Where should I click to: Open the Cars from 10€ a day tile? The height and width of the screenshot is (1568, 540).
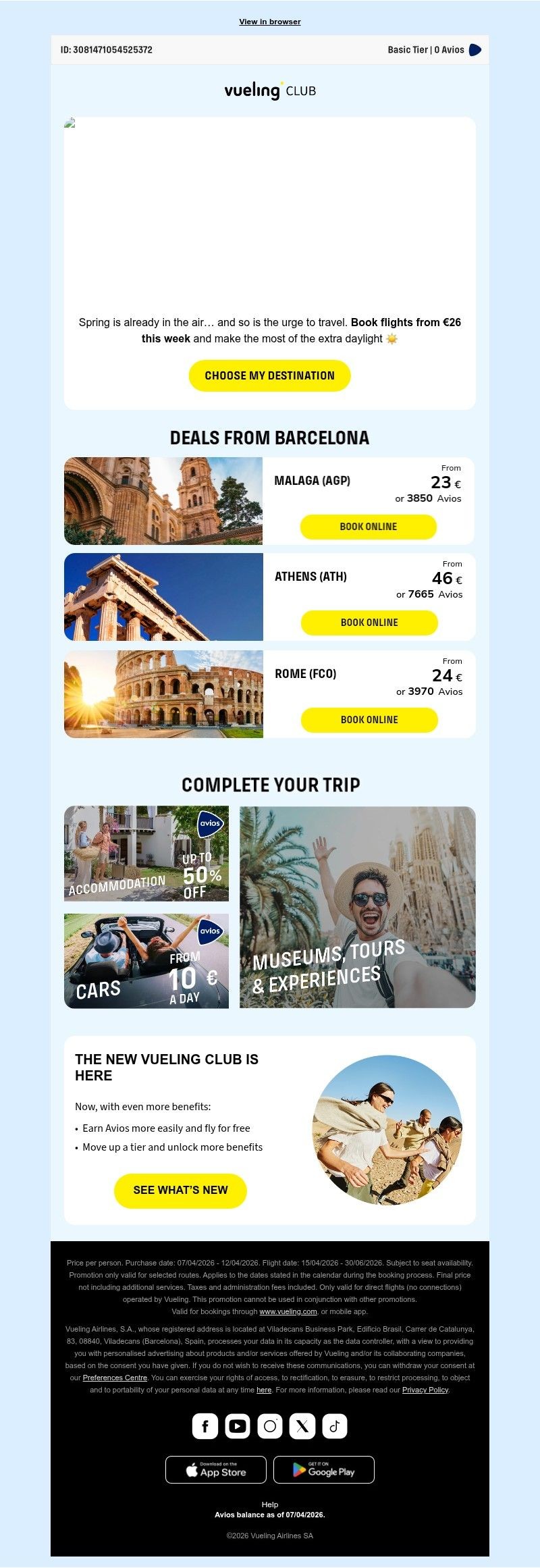click(x=146, y=961)
